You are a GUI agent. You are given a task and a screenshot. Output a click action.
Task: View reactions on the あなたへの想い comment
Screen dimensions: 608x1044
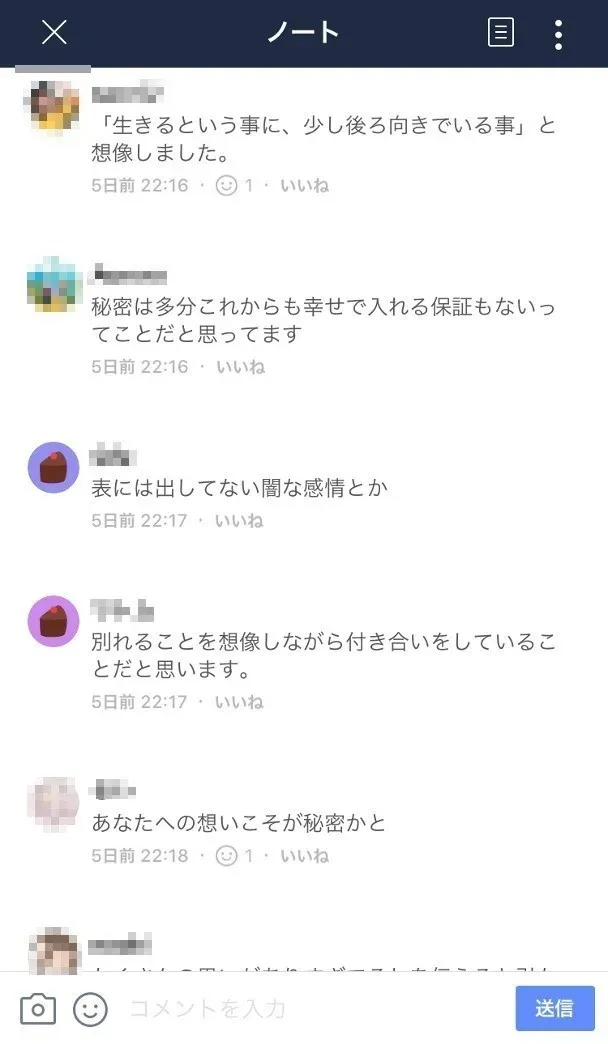pyautogui.click(x=234, y=855)
